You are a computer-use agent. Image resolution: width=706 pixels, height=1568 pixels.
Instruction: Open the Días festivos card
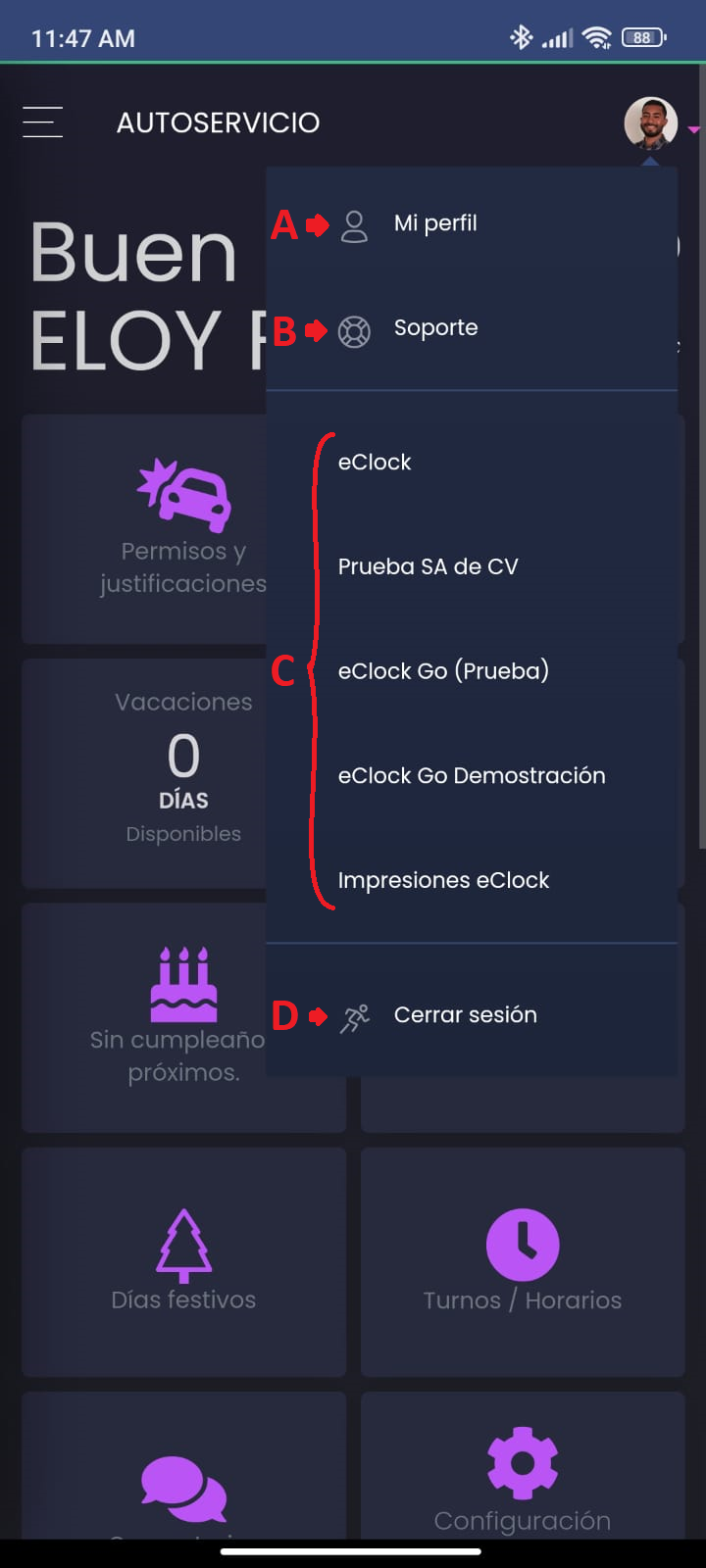click(x=183, y=1262)
